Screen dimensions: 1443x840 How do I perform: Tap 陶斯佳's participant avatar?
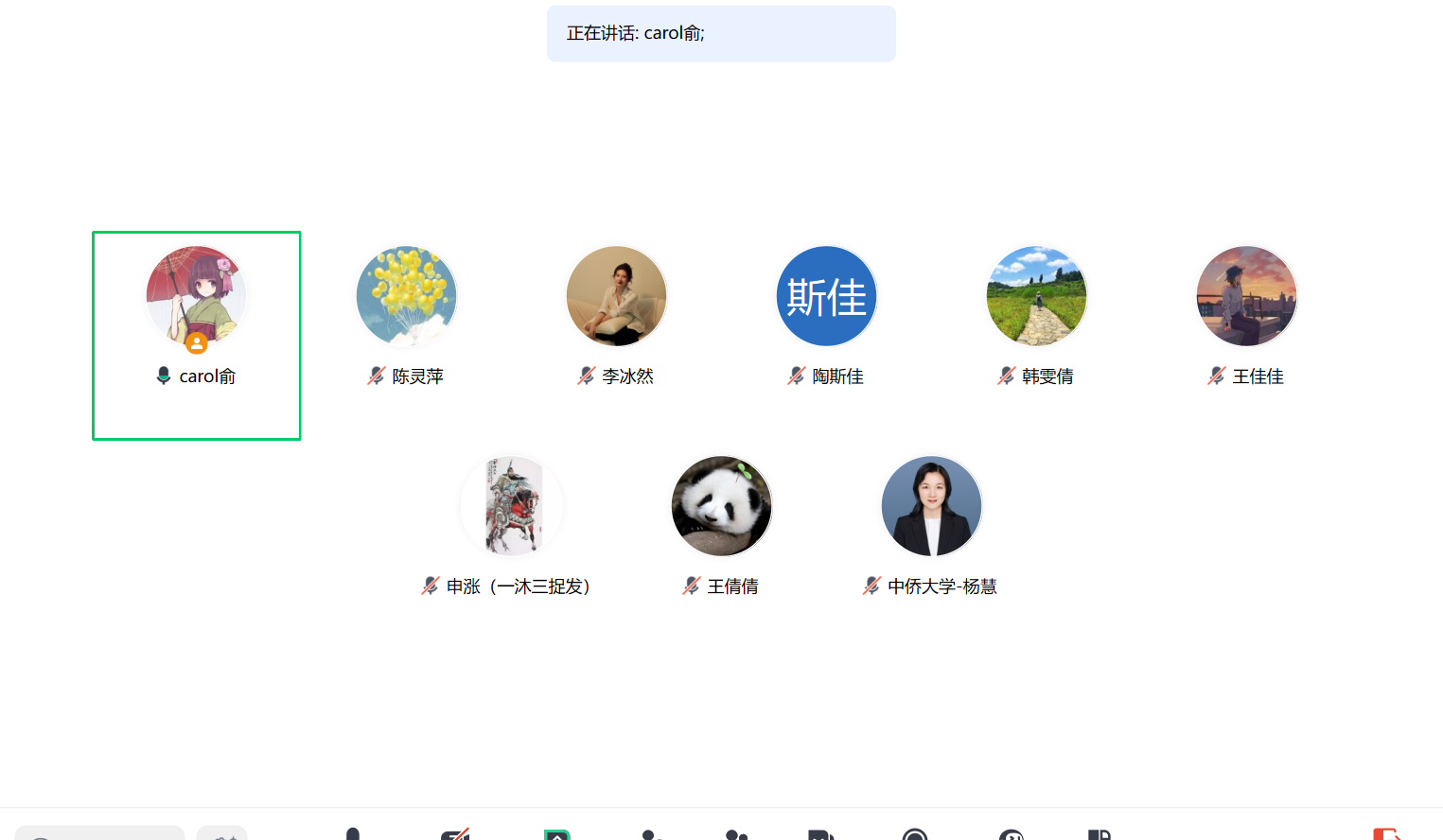(827, 297)
